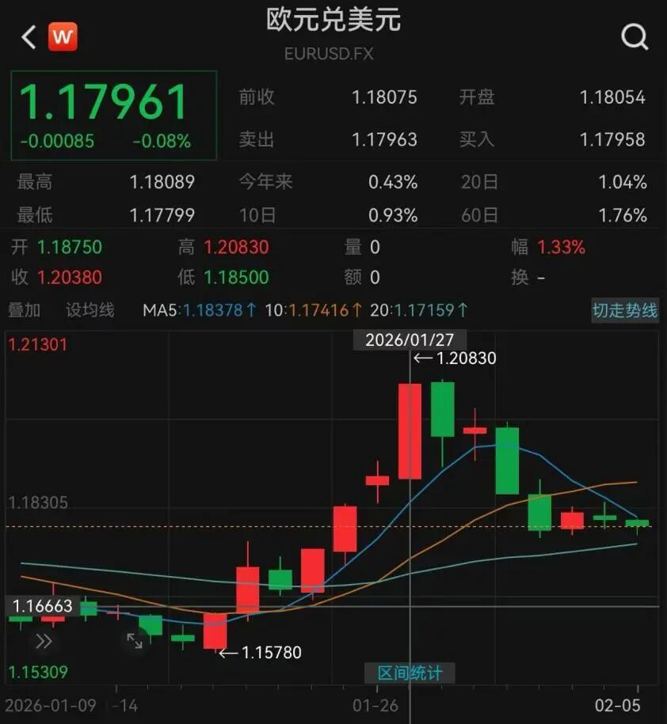667x724 pixels.
Task: Open 设均线 moving average settings
Action: click(90, 310)
